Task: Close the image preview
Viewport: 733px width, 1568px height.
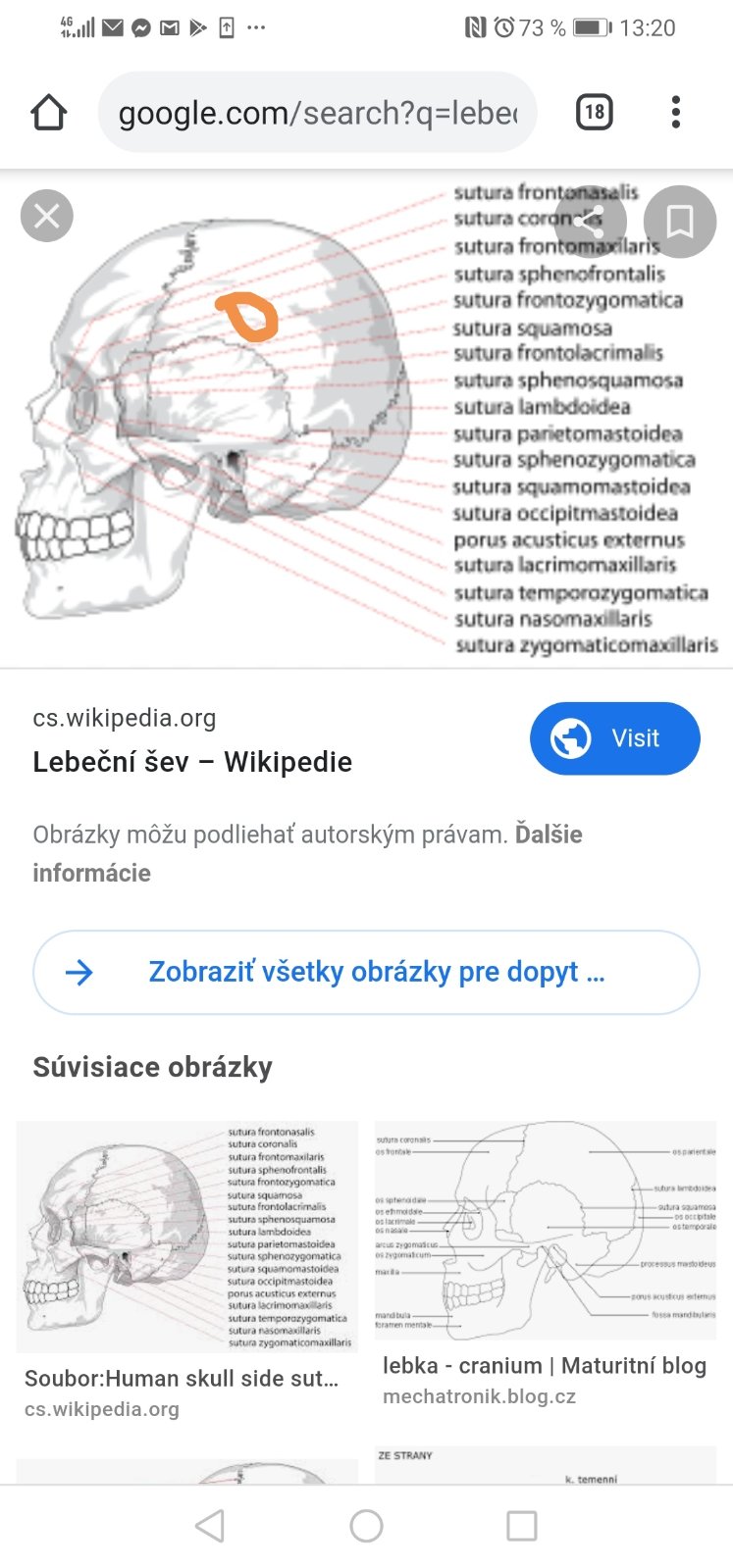Action: pos(46,216)
